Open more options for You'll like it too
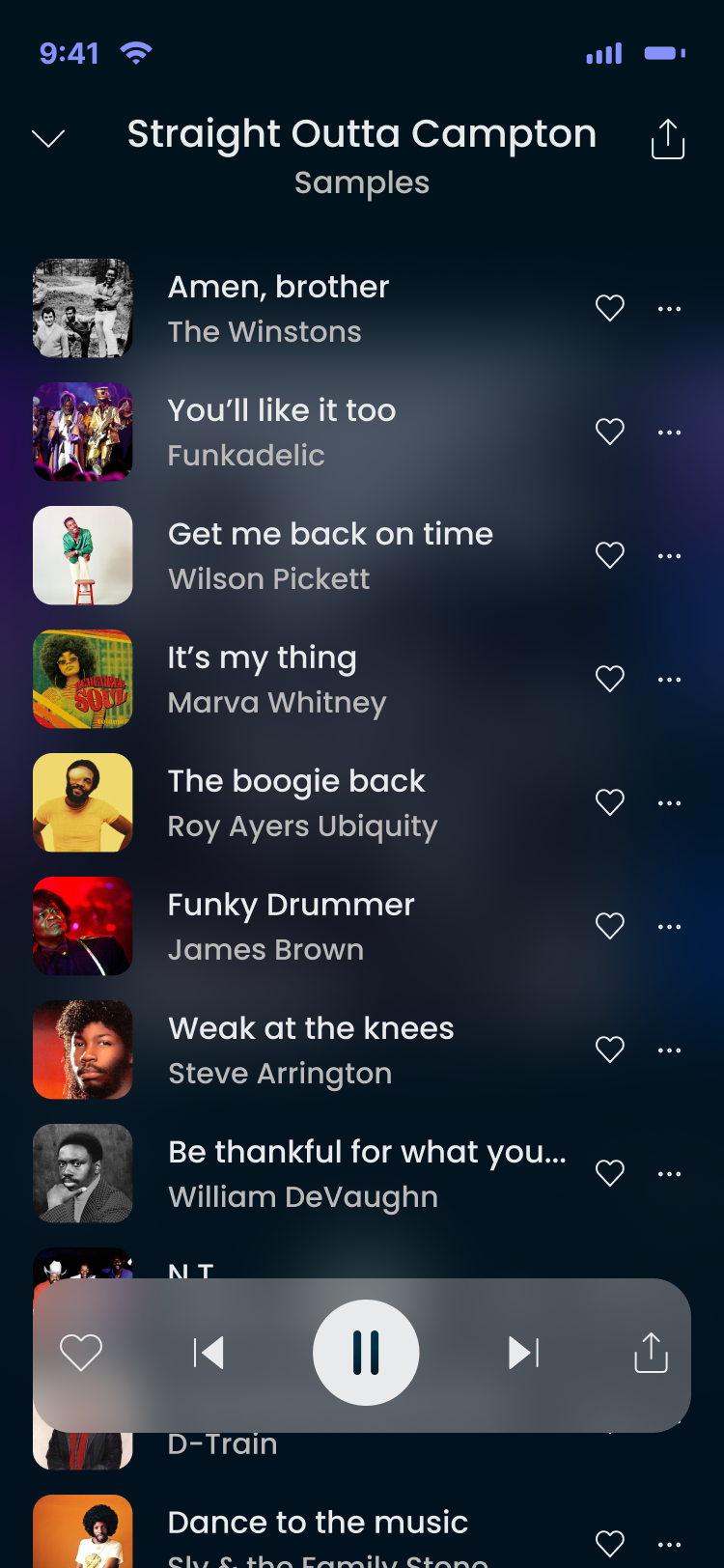Image resolution: width=724 pixels, height=1568 pixels. click(669, 432)
